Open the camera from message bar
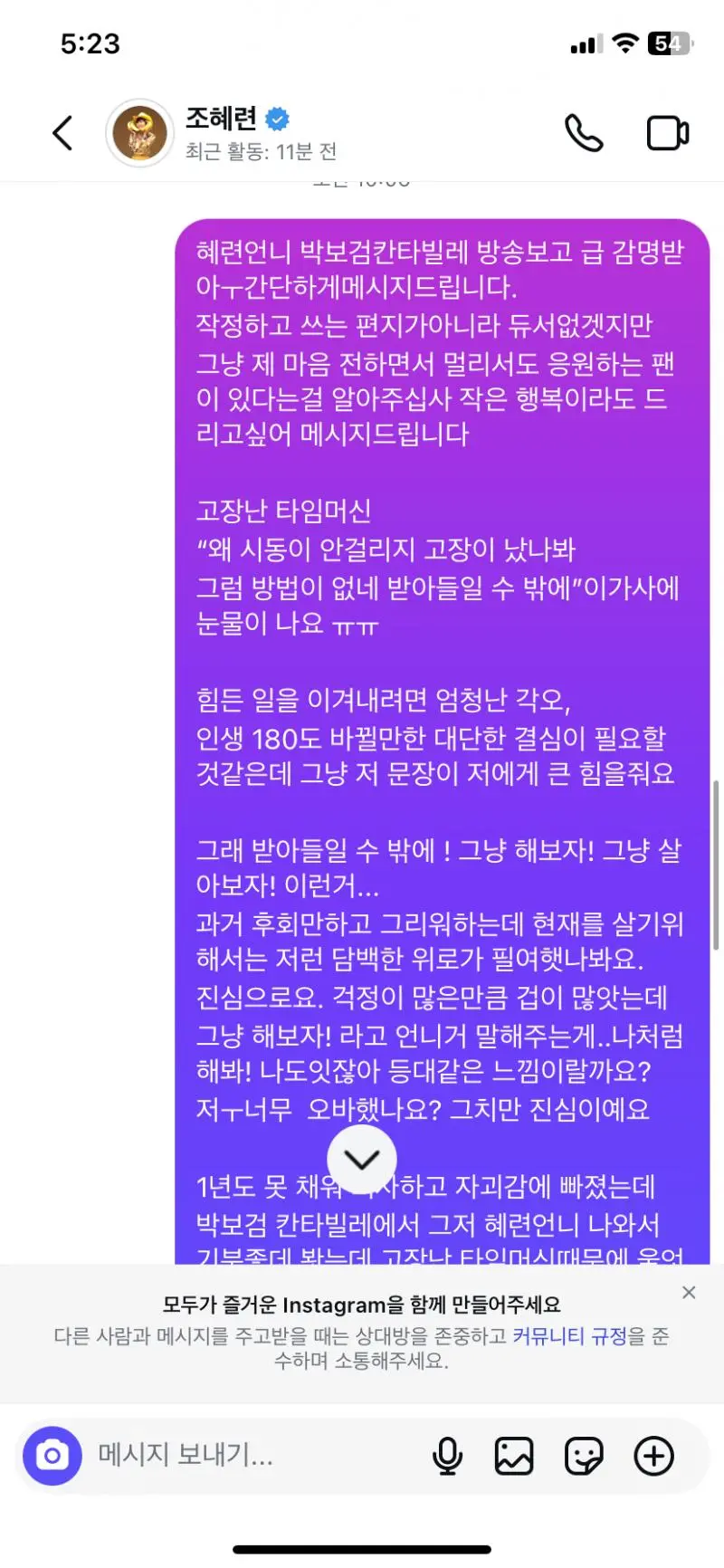 pyautogui.click(x=52, y=1456)
